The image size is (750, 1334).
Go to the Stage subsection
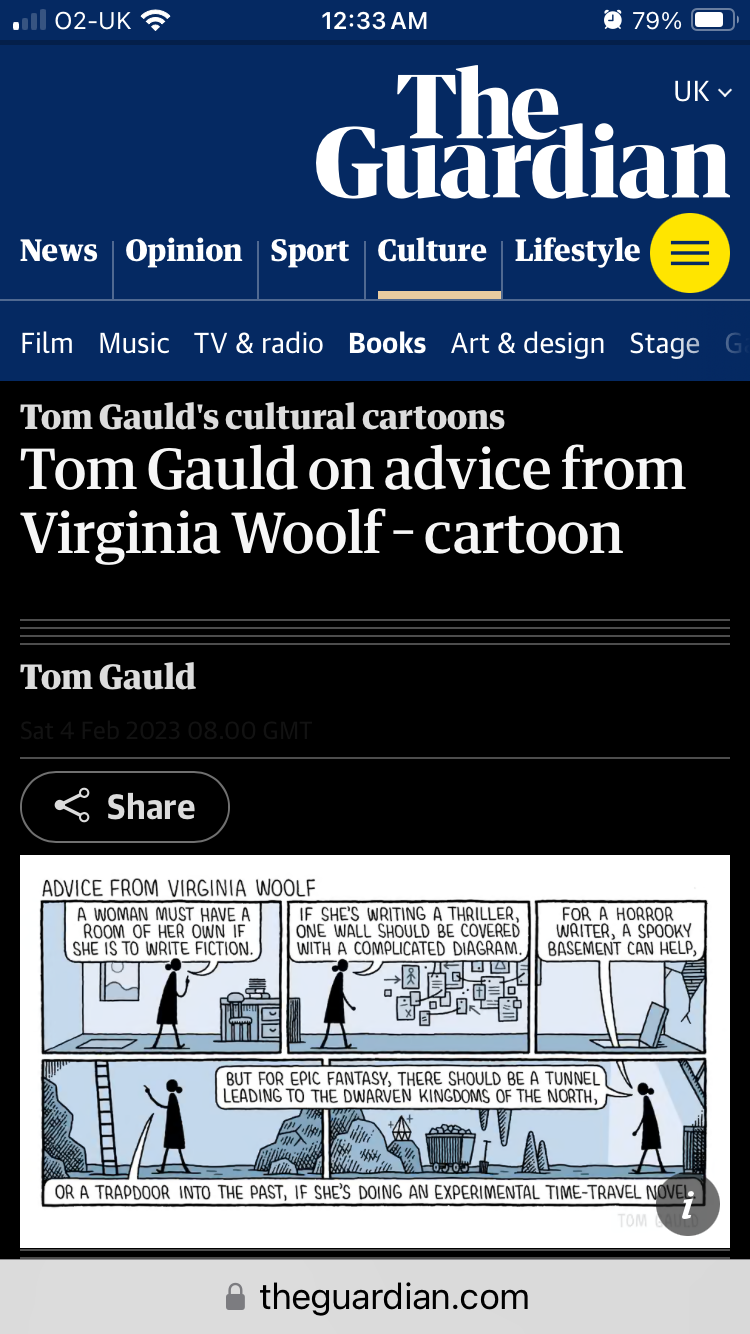664,343
